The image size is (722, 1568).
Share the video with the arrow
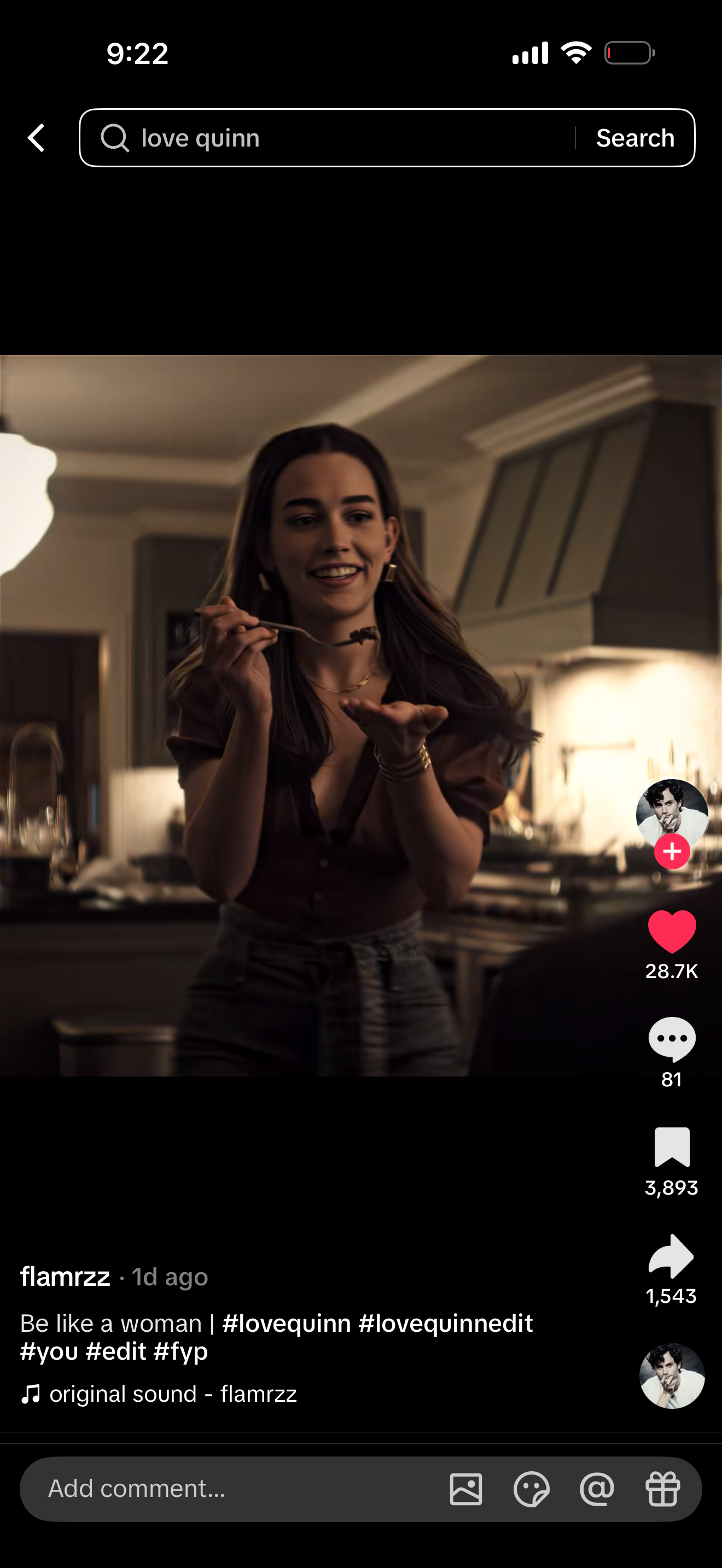(672, 1256)
